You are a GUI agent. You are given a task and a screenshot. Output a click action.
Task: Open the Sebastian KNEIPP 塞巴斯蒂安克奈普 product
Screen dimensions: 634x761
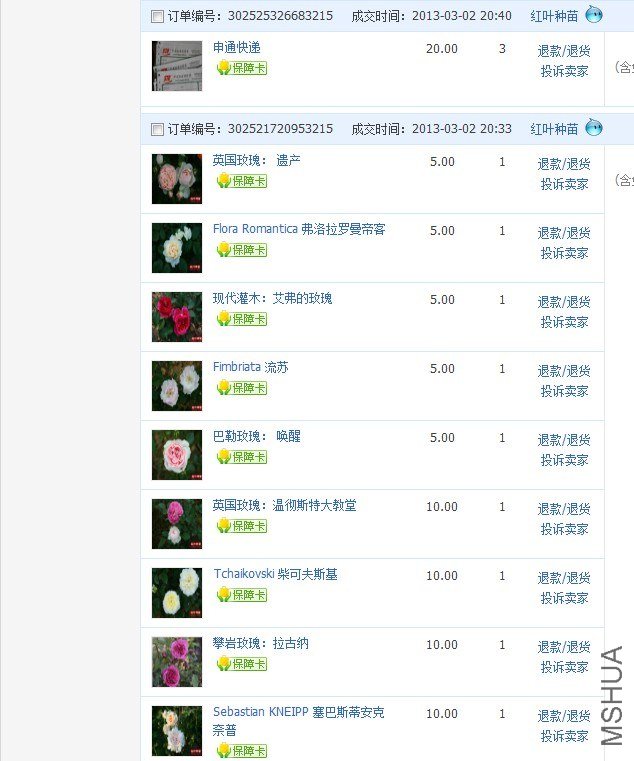click(x=298, y=713)
